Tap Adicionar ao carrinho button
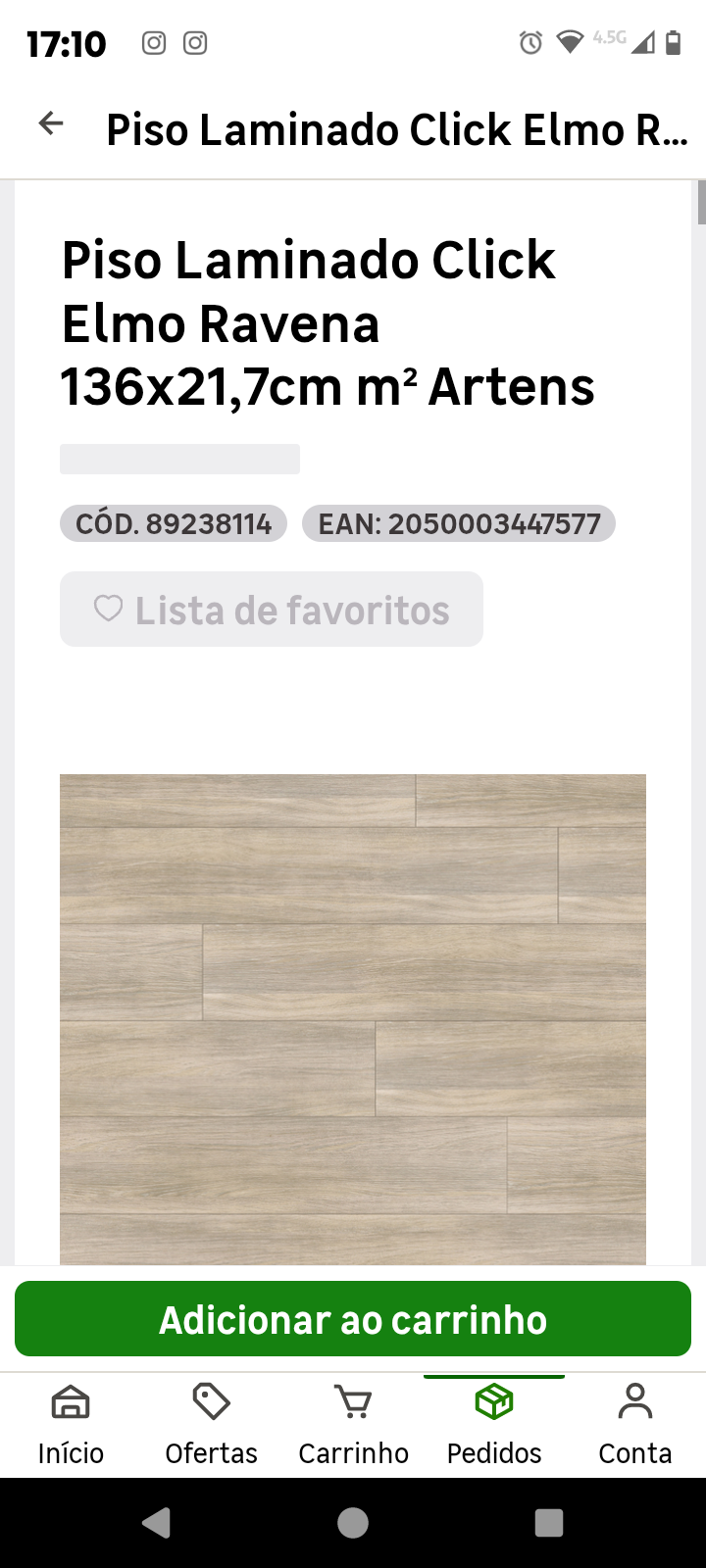This screenshot has height=1568, width=706. point(353,1319)
